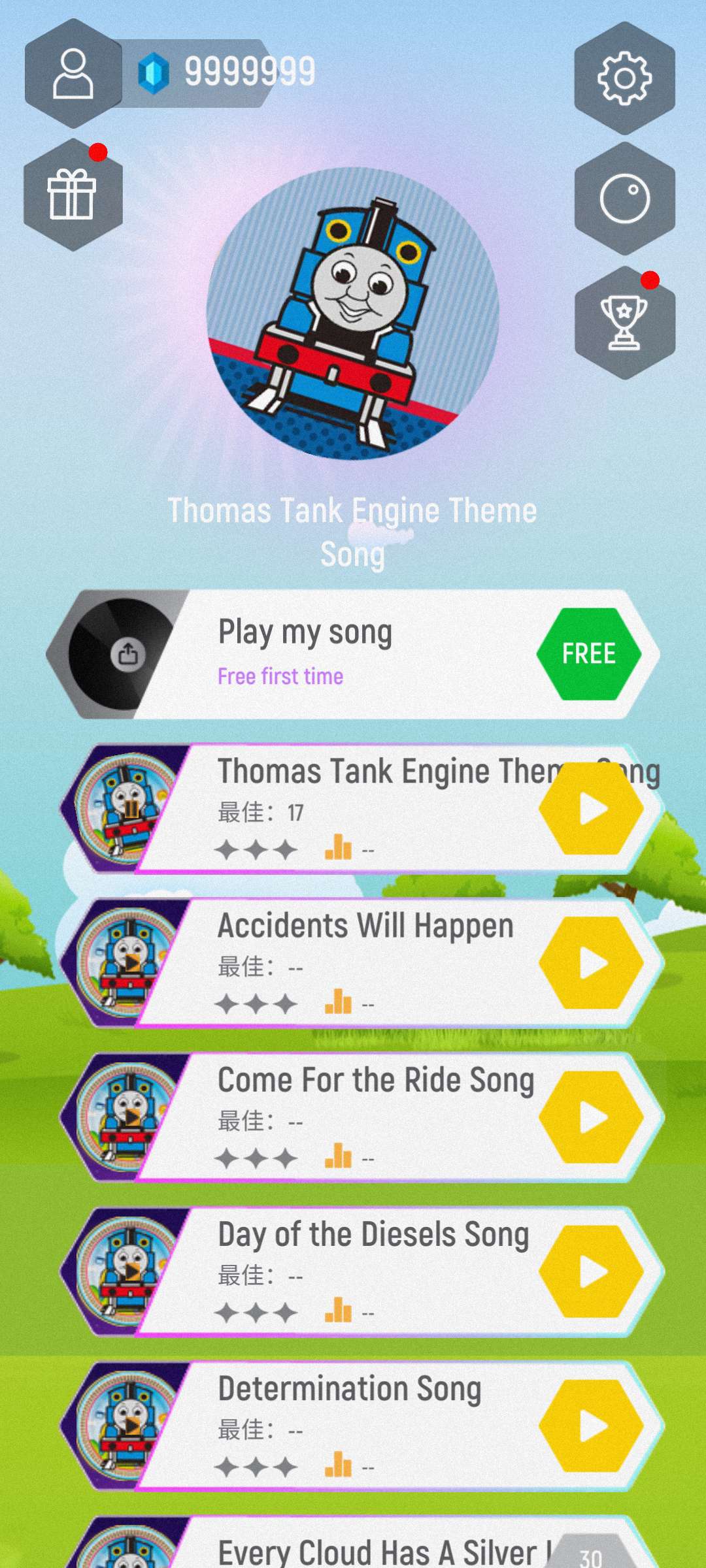706x1568 pixels.
Task: Open the trophy achievements
Action: 624,323
